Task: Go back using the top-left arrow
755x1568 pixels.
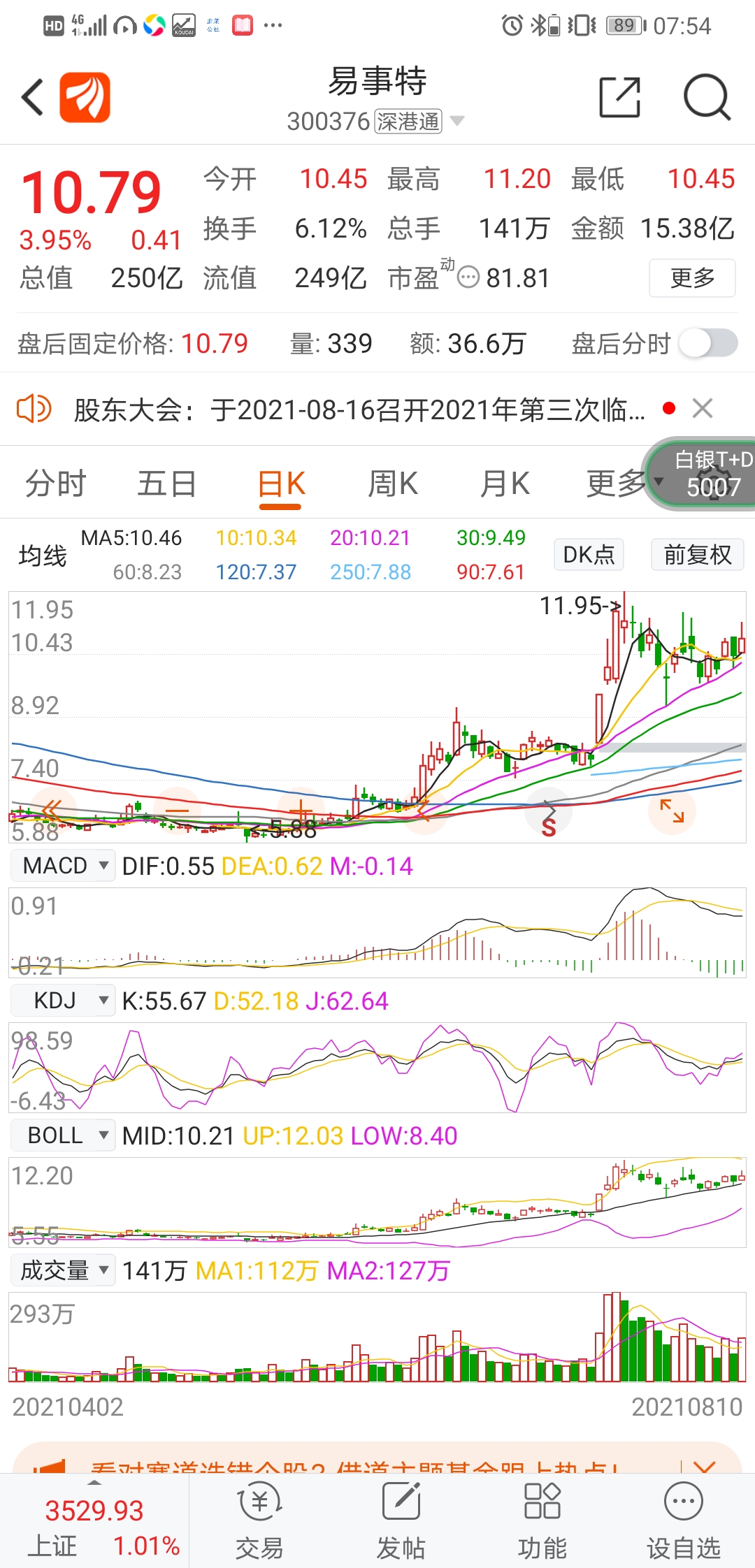Action: click(x=32, y=97)
